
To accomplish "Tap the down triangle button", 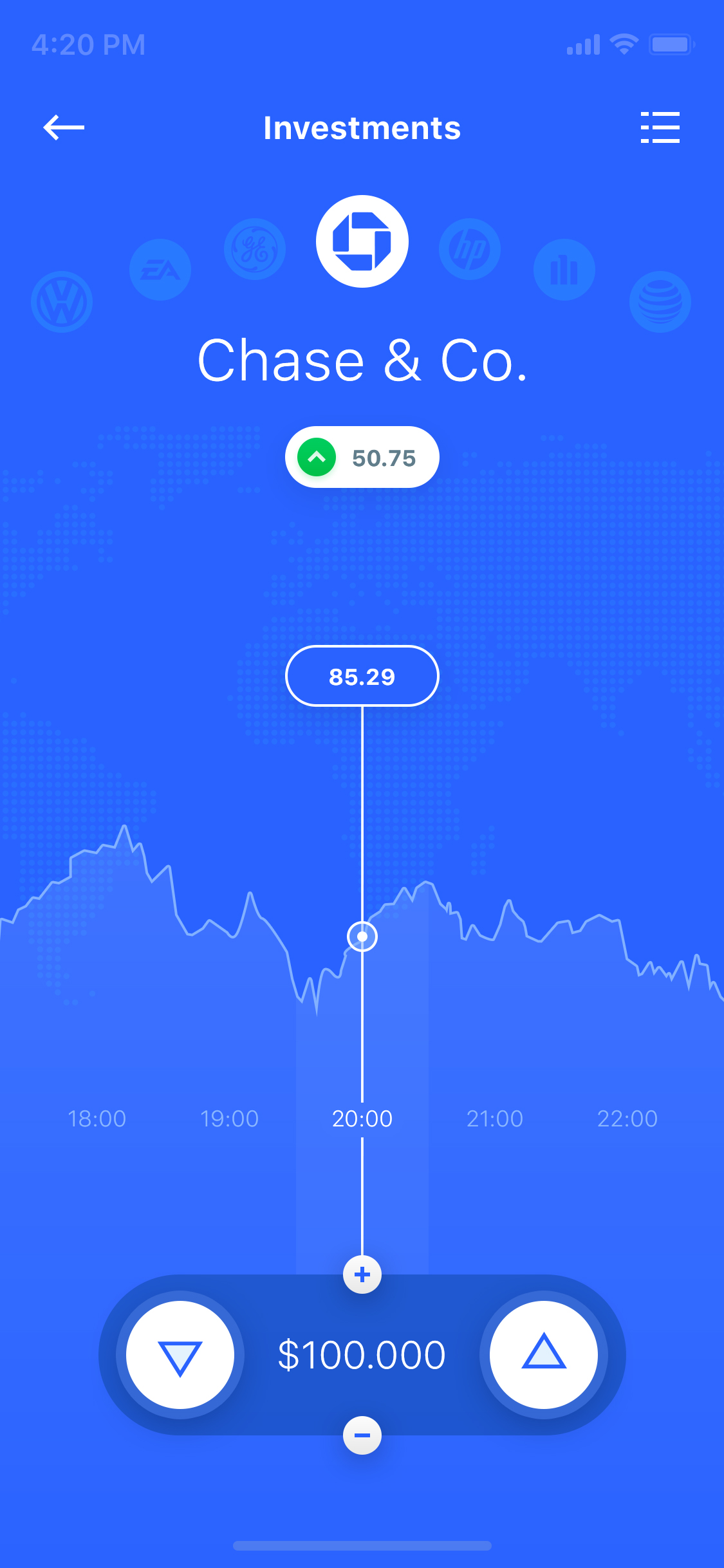I will 180,1355.
